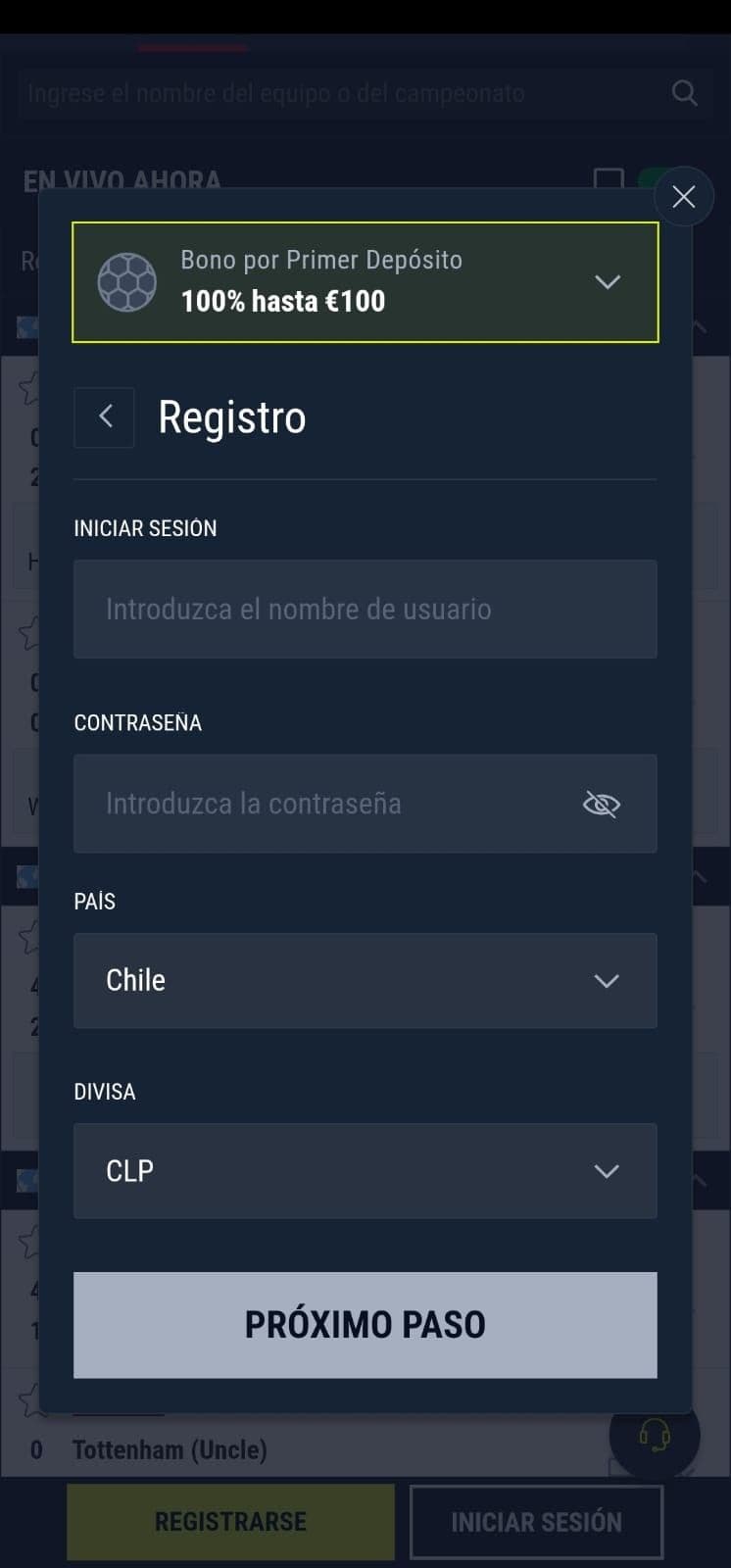The width and height of the screenshot is (731, 1568).
Task: Click the close X on the registration dialog
Action: pyautogui.click(x=684, y=196)
